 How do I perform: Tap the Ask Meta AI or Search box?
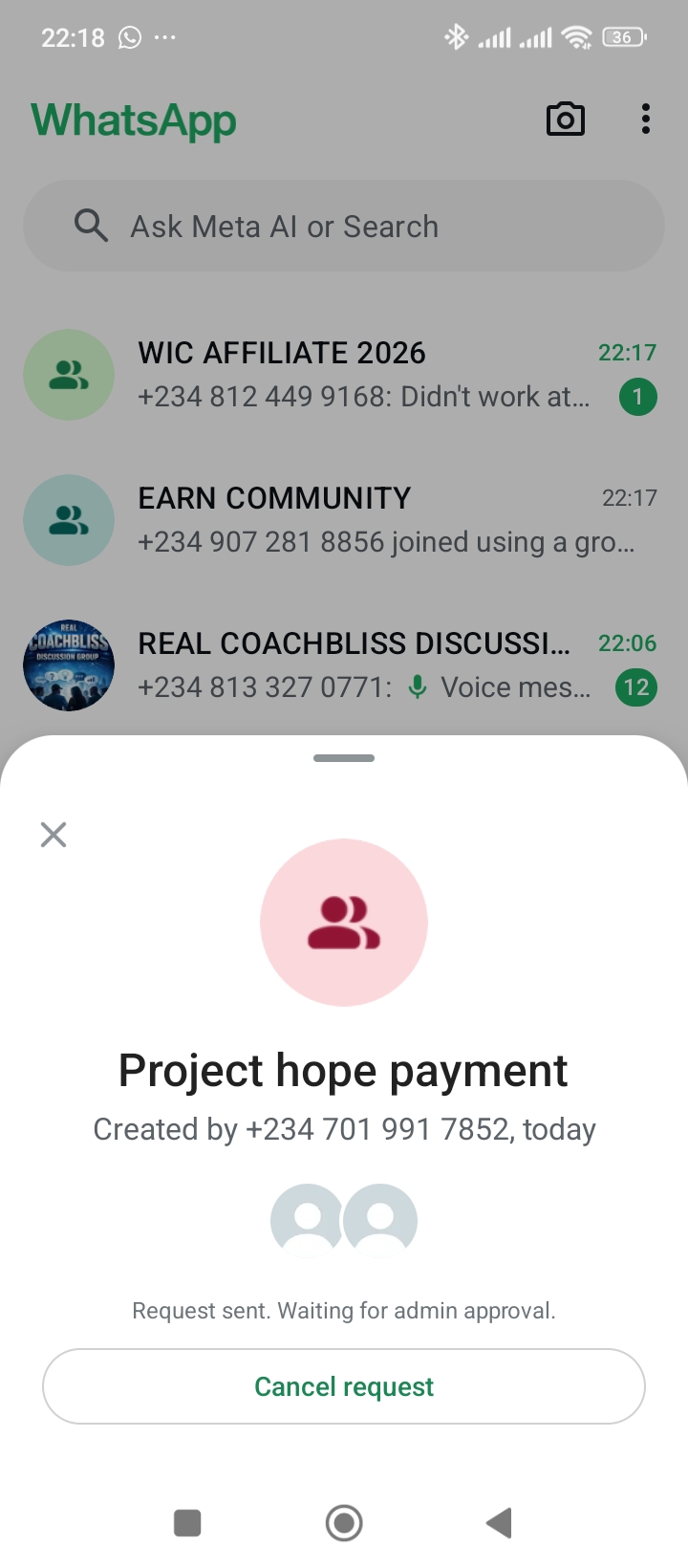(344, 227)
